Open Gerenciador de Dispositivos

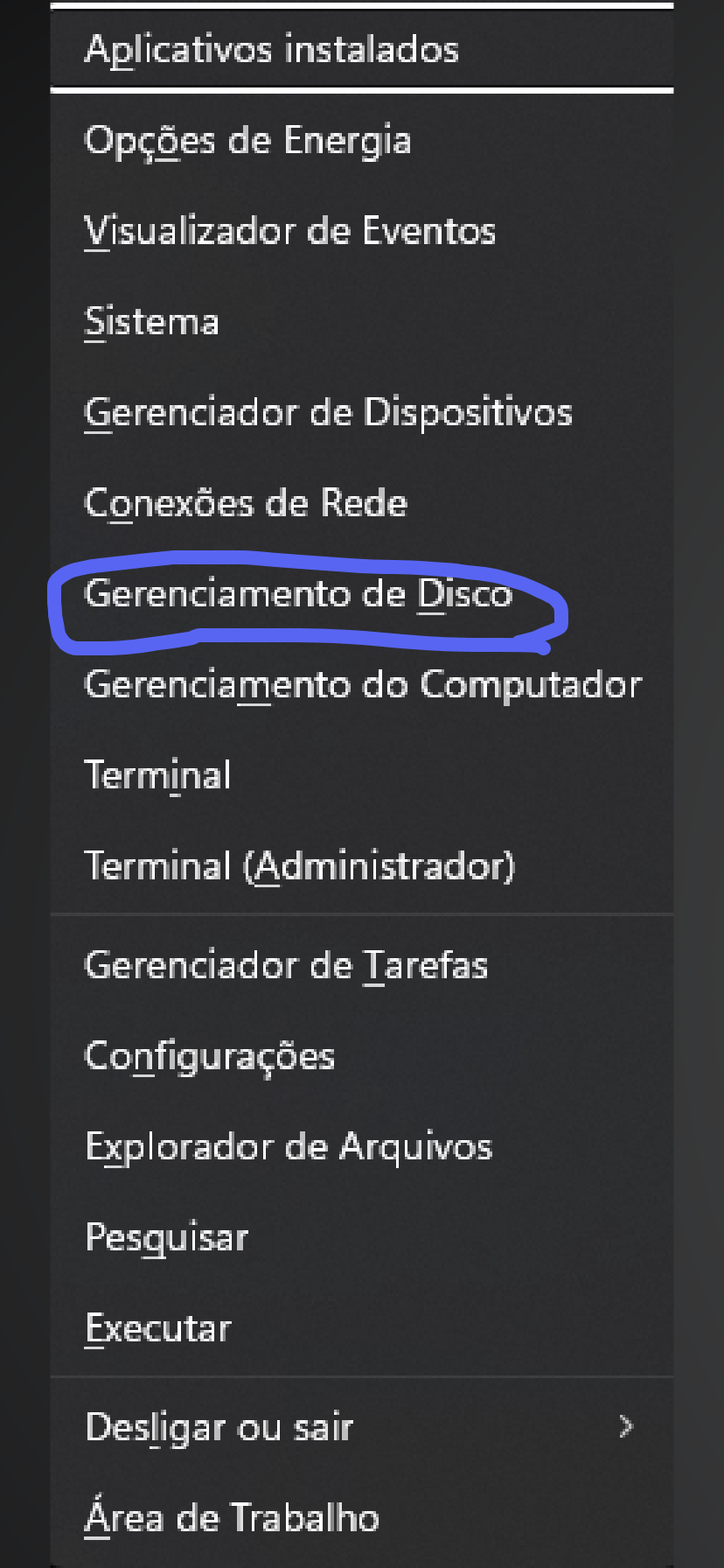[x=328, y=412]
